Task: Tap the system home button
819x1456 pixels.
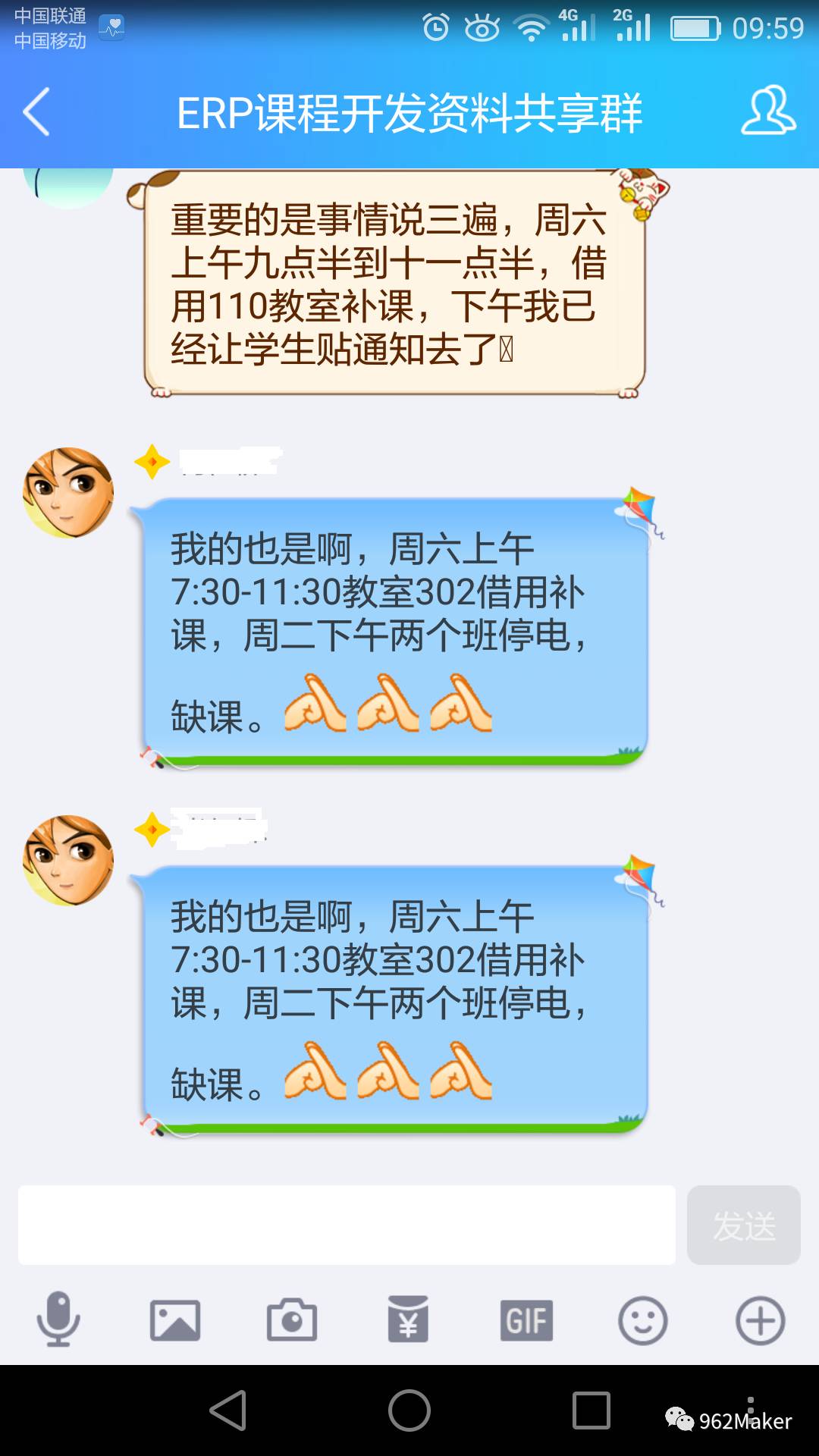Action: 409,1410
